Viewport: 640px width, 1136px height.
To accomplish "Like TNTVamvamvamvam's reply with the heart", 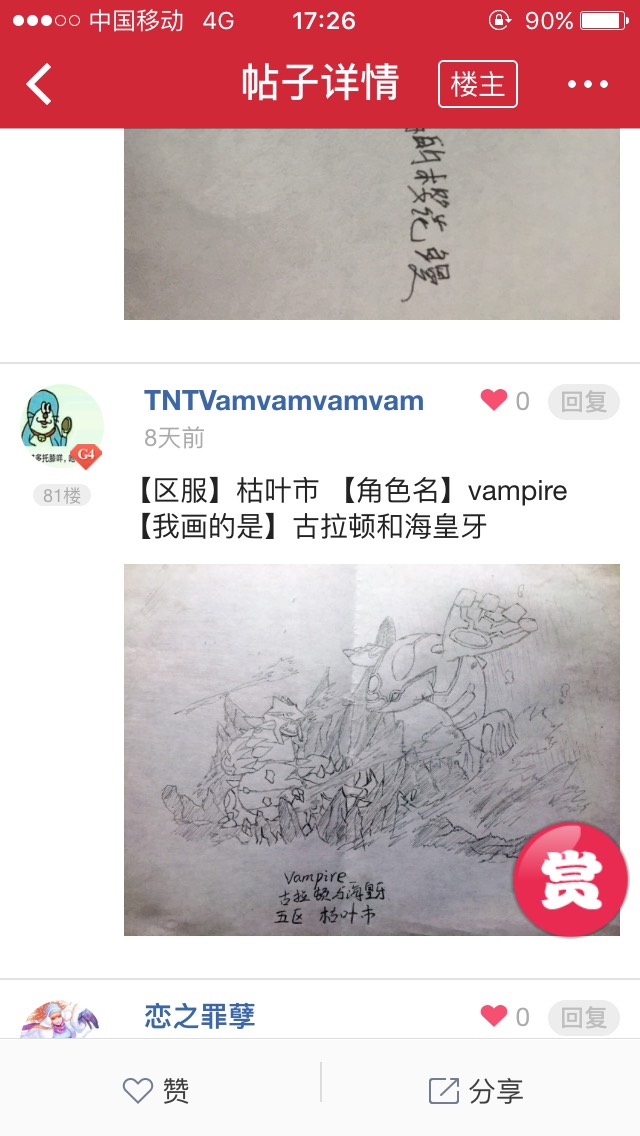I will [494, 401].
